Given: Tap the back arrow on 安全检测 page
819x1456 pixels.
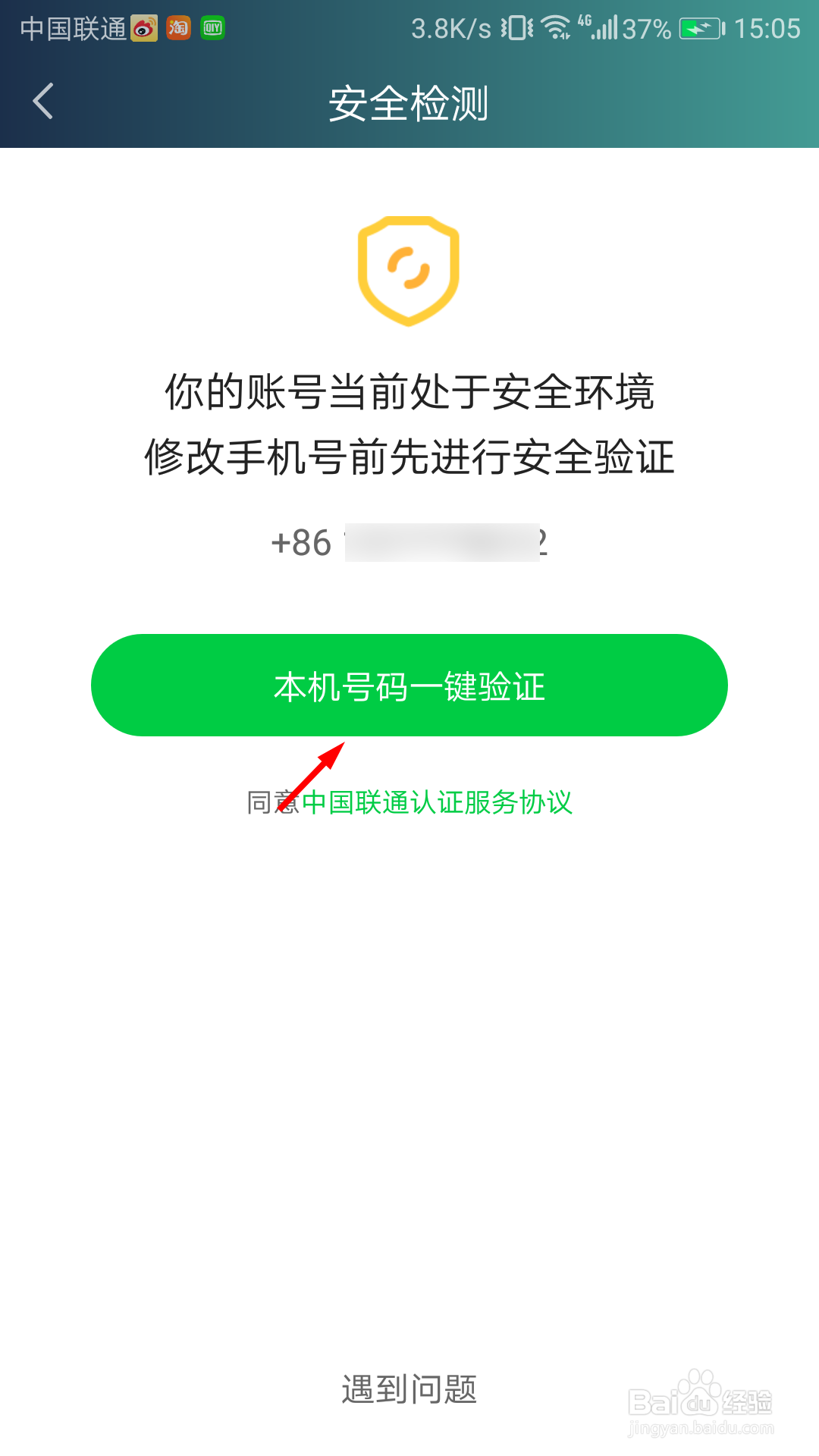Looking at the screenshot, I should (x=42, y=101).
